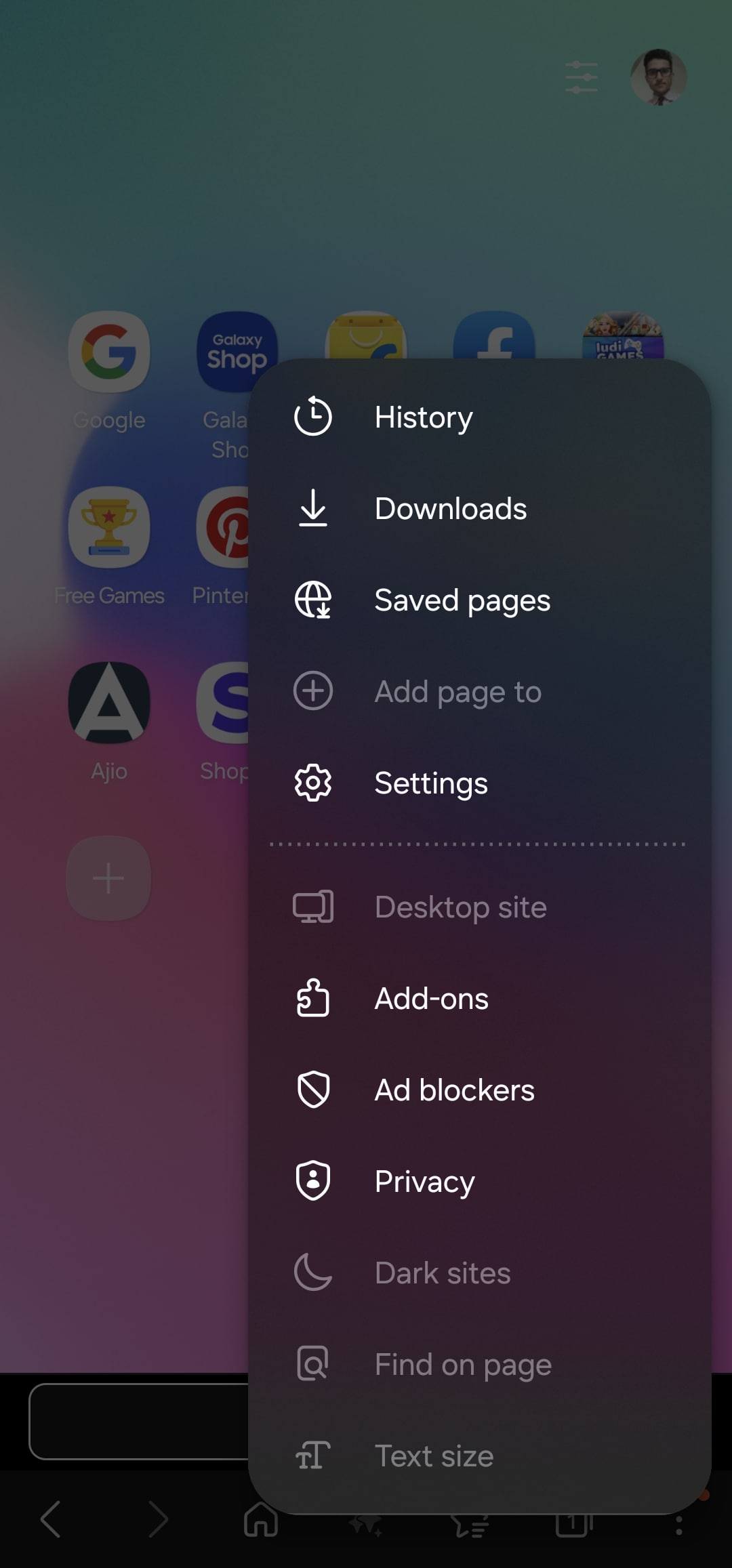732x1568 pixels.
Task: Open the Add-ons option
Action: (431, 999)
